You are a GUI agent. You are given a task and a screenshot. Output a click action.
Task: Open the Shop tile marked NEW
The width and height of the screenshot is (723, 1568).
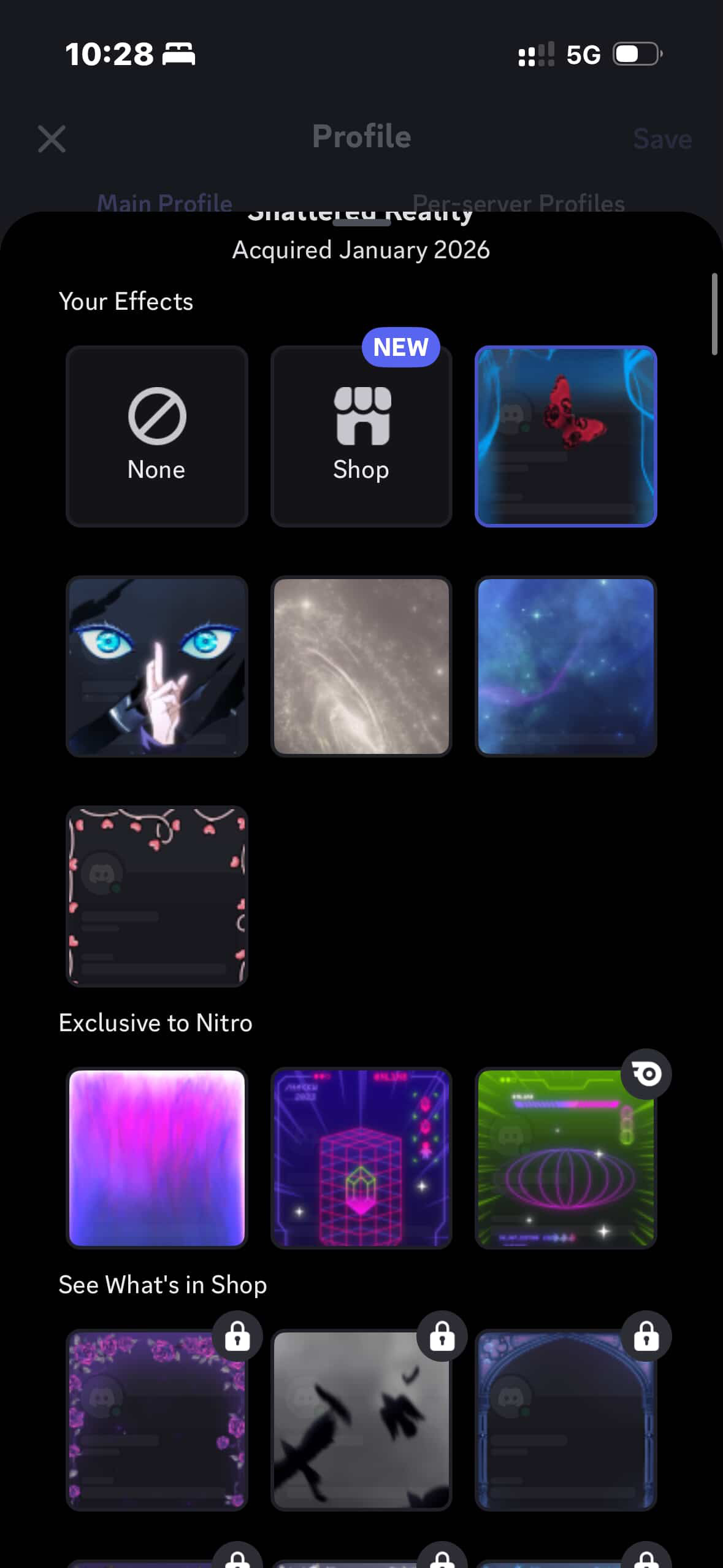point(361,436)
